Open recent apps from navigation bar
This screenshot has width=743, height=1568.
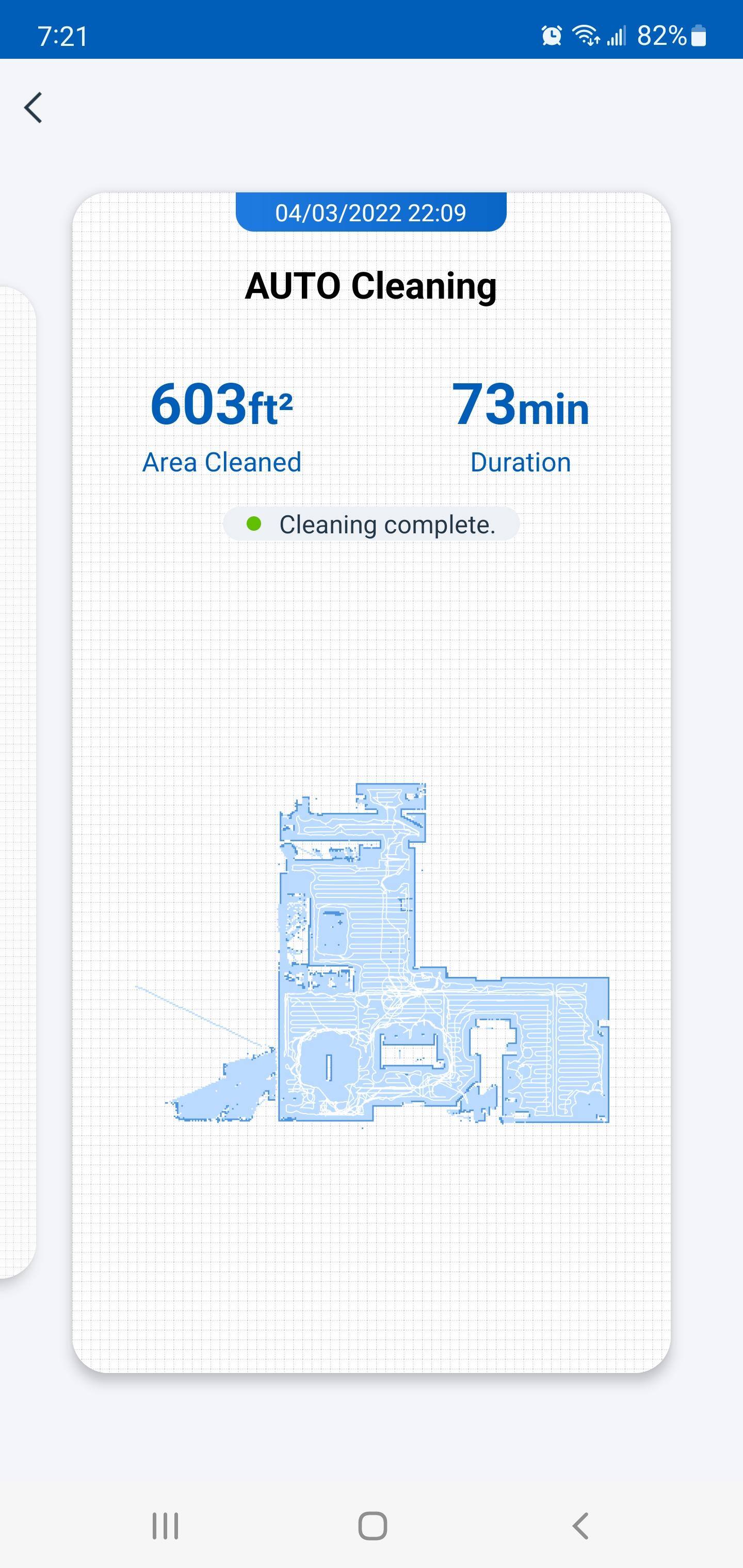point(165,1526)
